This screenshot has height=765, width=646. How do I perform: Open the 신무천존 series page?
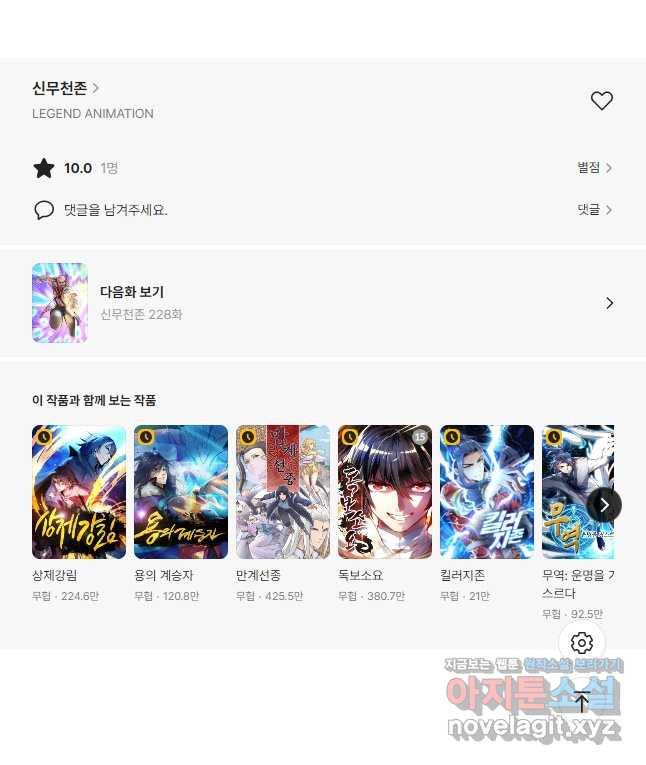pyautogui.click(x=65, y=88)
